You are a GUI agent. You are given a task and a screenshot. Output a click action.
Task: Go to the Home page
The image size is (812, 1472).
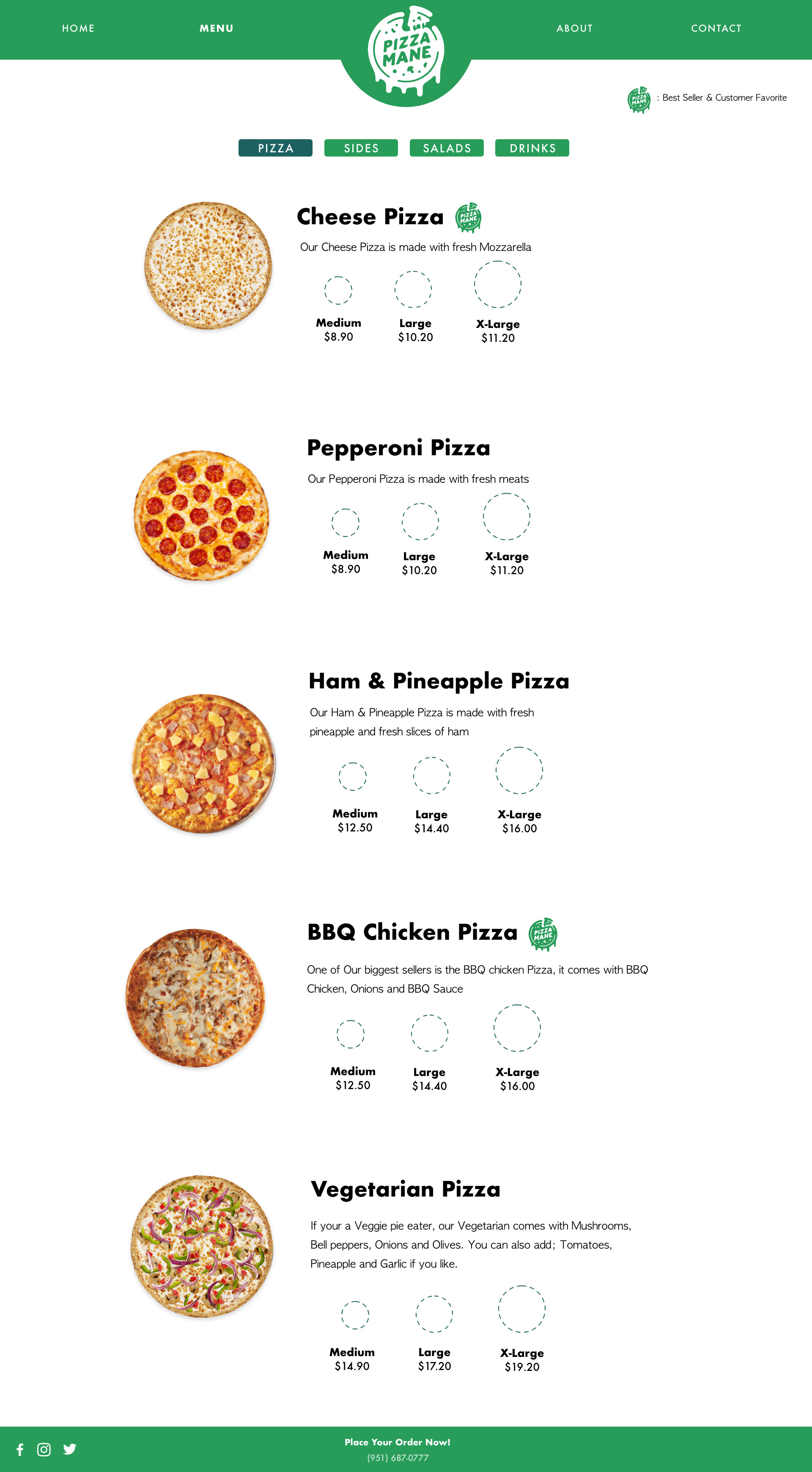[78, 28]
